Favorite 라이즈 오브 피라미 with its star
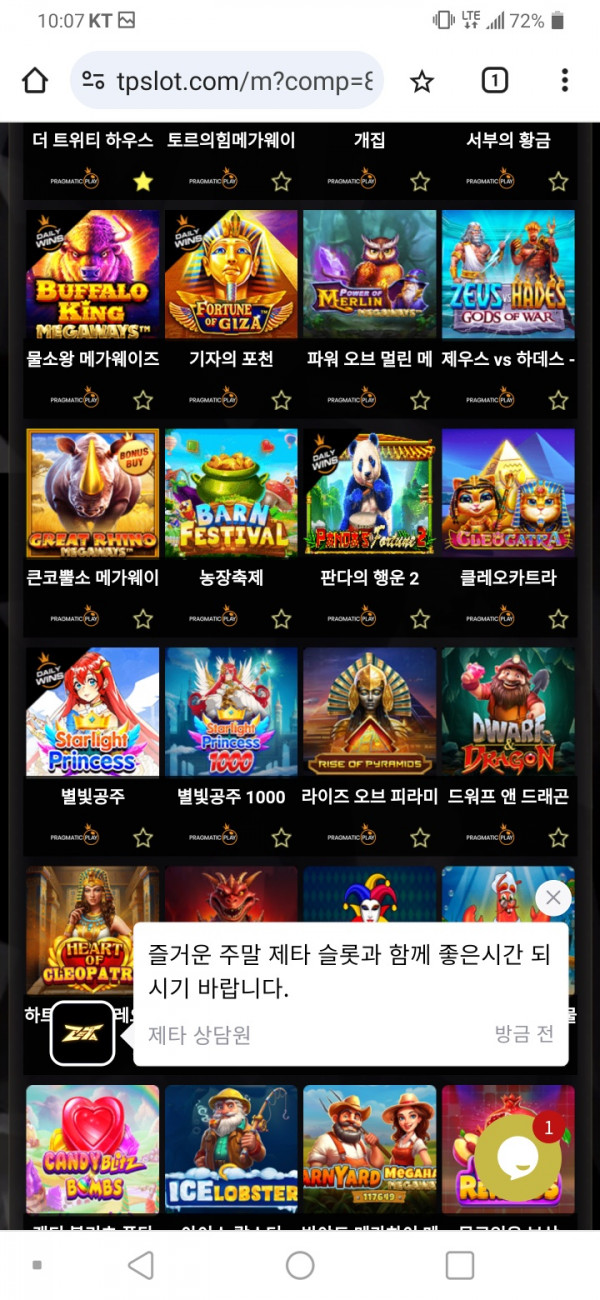Image resolution: width=600 pixels, height=1300 pixels. point(420,838)
